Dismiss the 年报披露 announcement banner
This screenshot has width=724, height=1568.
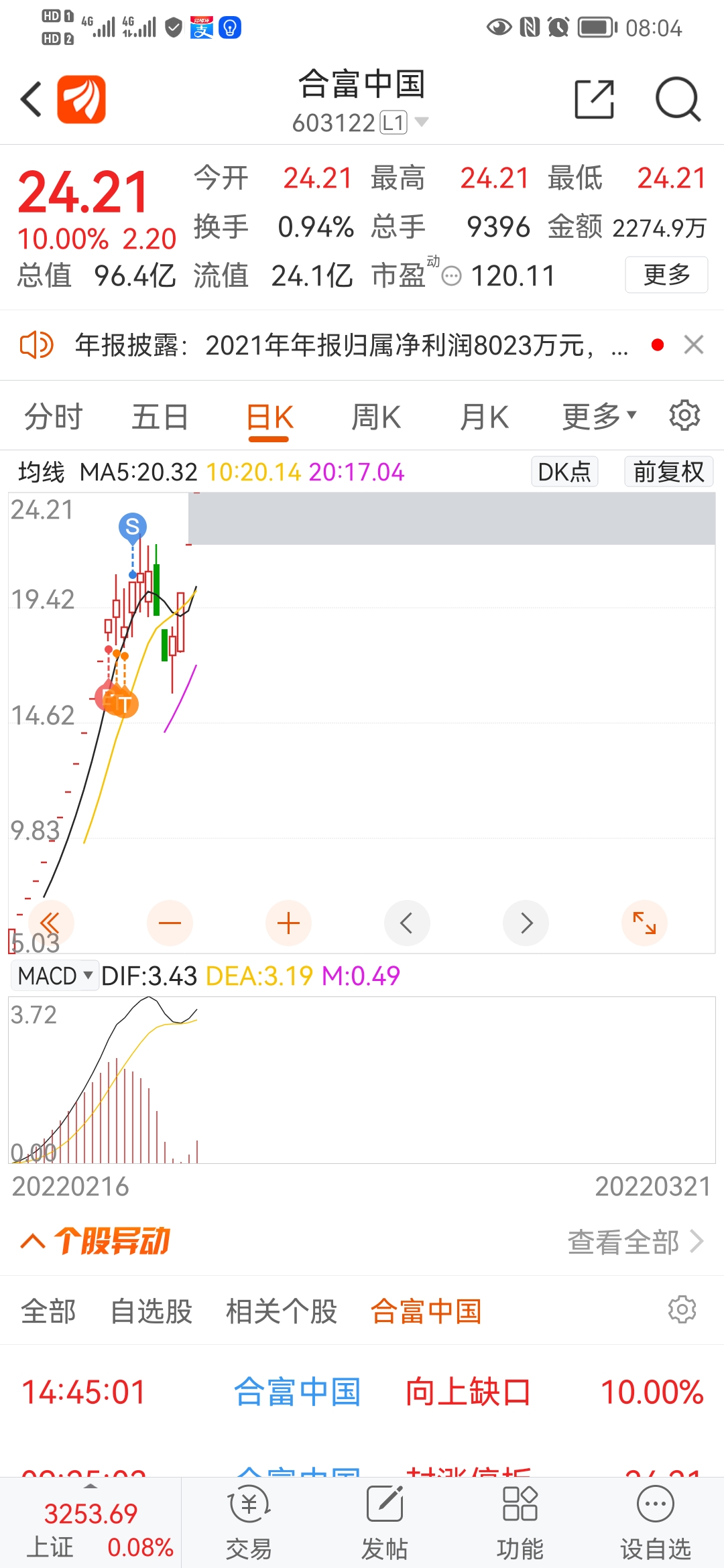click(x=694, y=345)
